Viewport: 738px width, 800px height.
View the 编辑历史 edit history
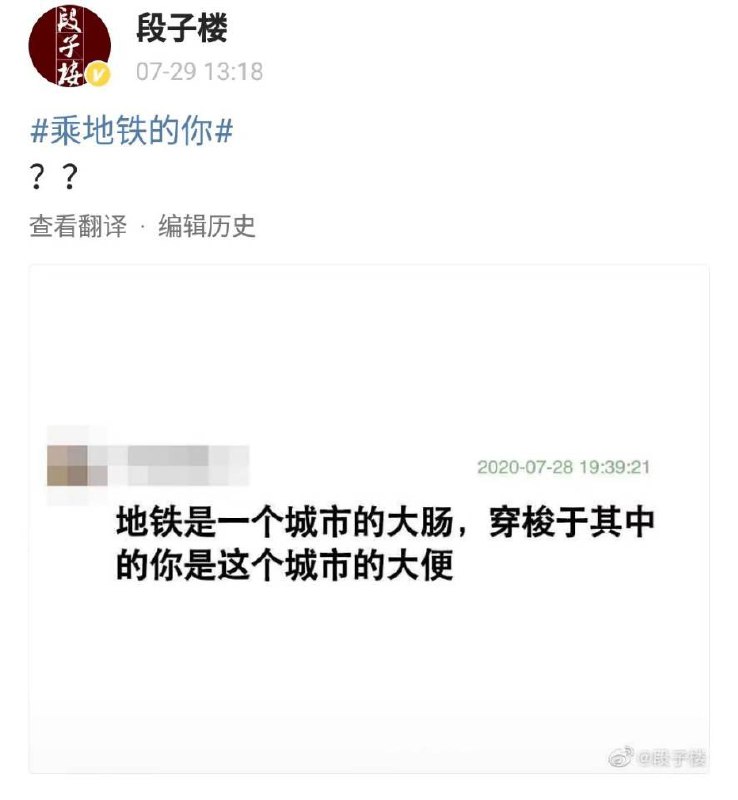point(207,226)
